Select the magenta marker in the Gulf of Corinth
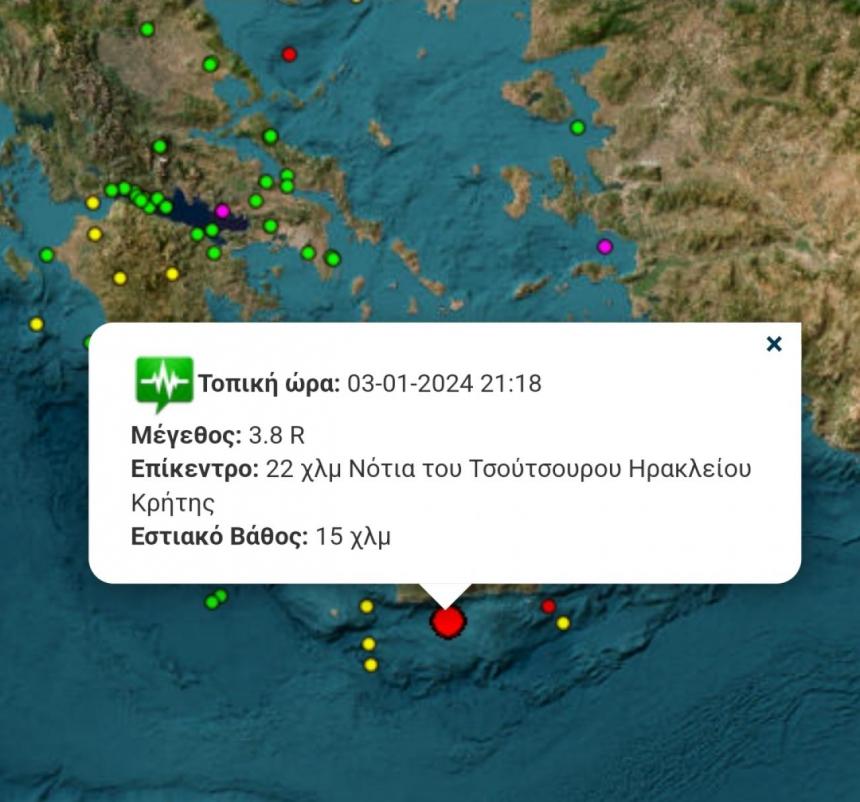This screenshot has height=802, width=860. (x=222, y=211)
